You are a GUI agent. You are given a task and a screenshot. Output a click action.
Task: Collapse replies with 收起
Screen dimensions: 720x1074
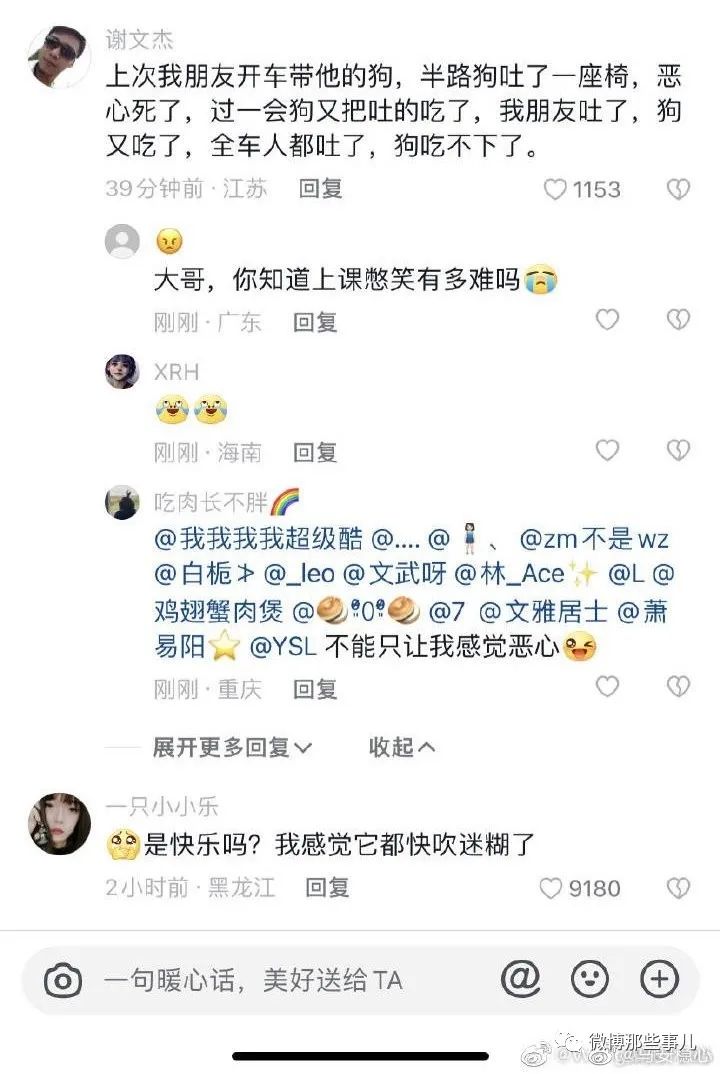(x=402, y=747)
